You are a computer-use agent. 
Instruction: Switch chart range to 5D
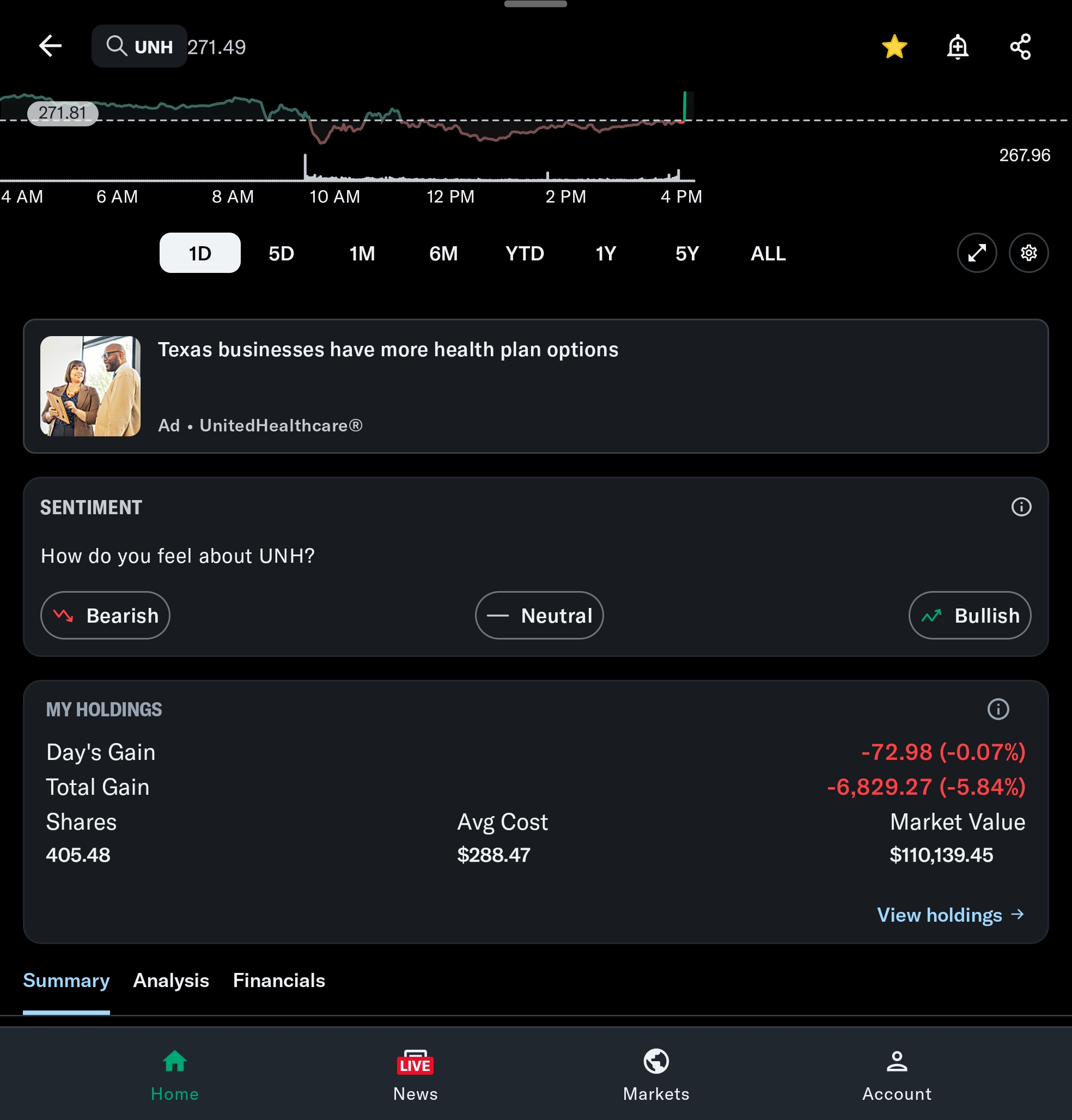pyautogui.click(x=281, y=253)
